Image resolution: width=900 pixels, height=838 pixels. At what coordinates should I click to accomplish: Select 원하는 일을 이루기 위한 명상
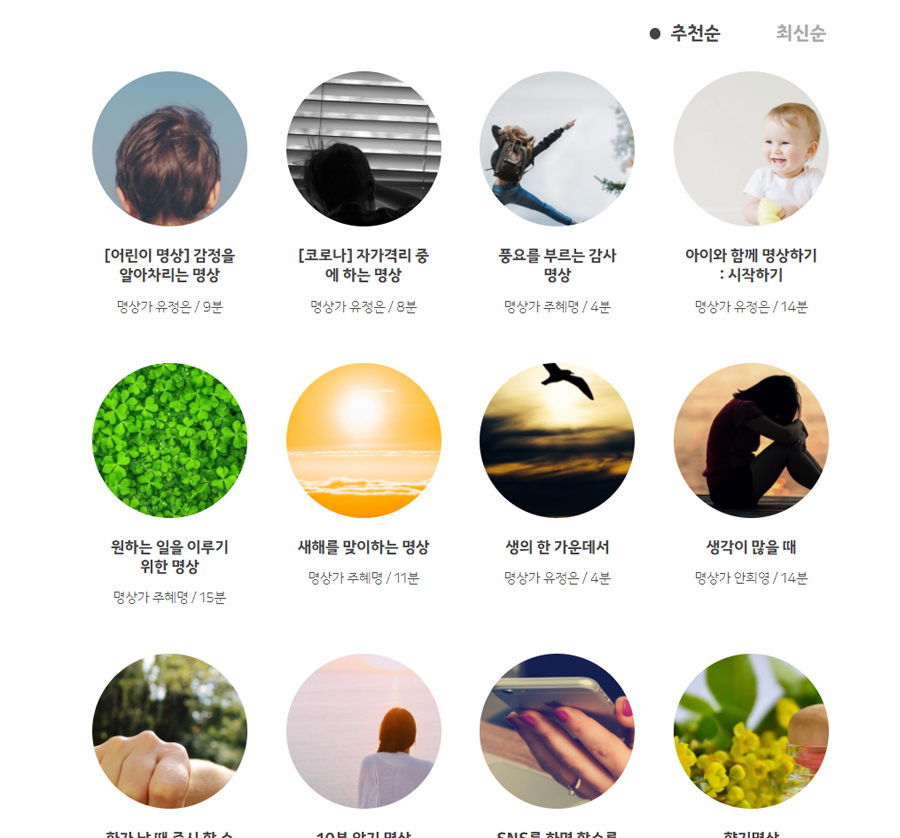pos(169,440)
